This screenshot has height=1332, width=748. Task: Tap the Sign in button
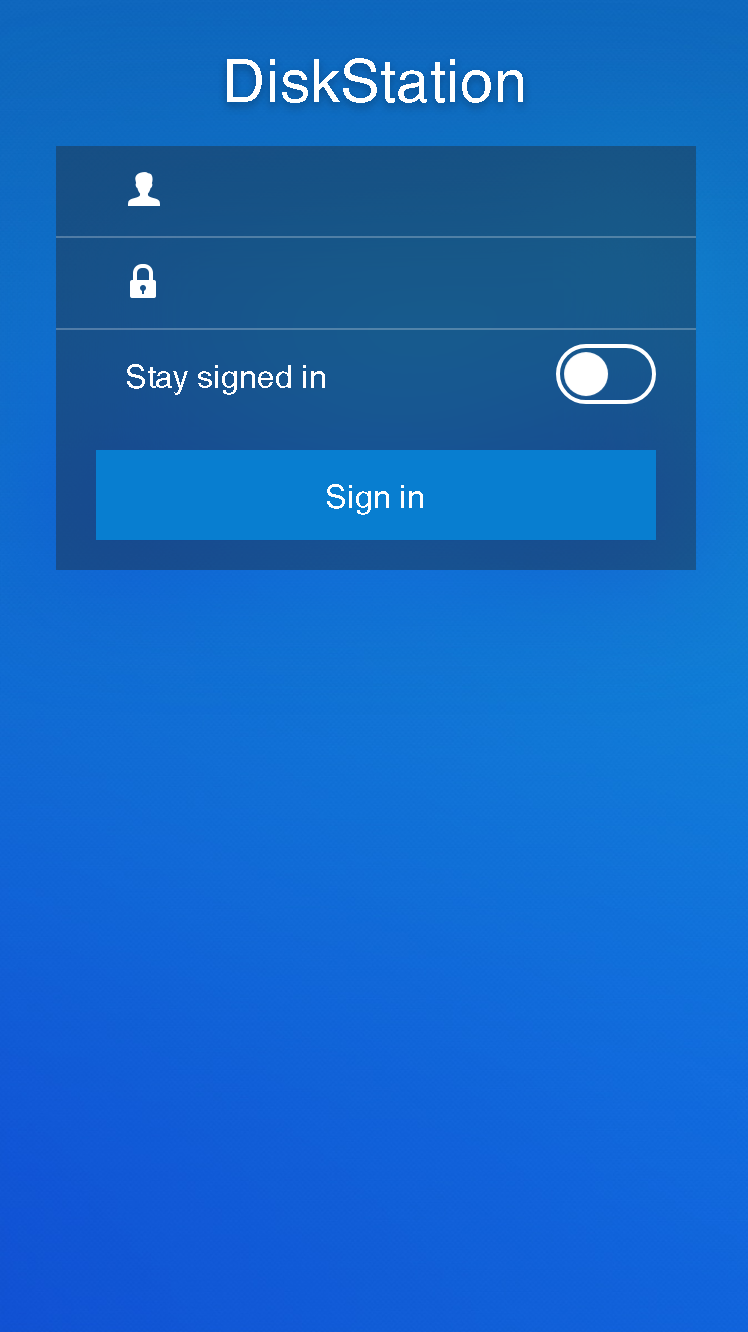(x=376, y=495)
